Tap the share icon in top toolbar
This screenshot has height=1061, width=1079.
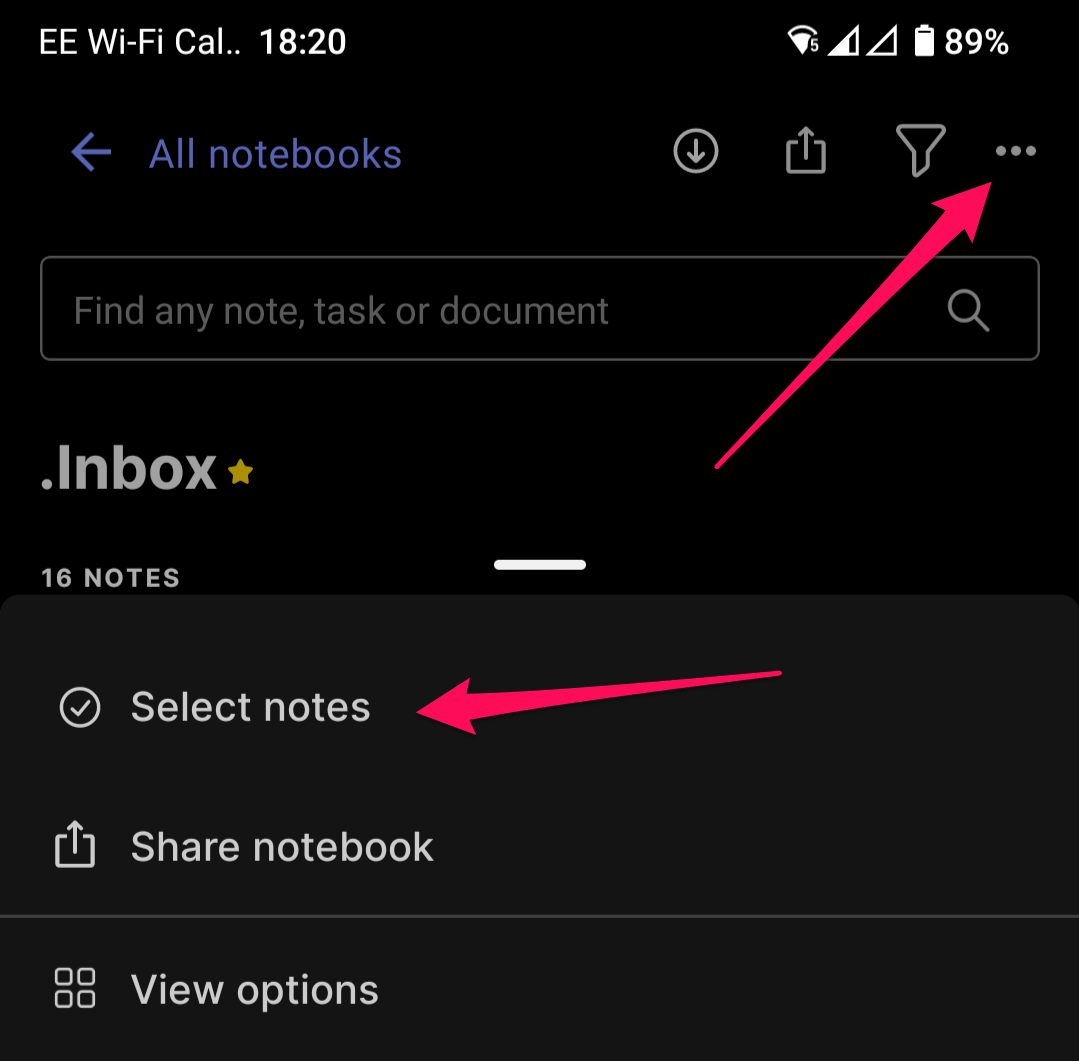click(x=806, y=152)
